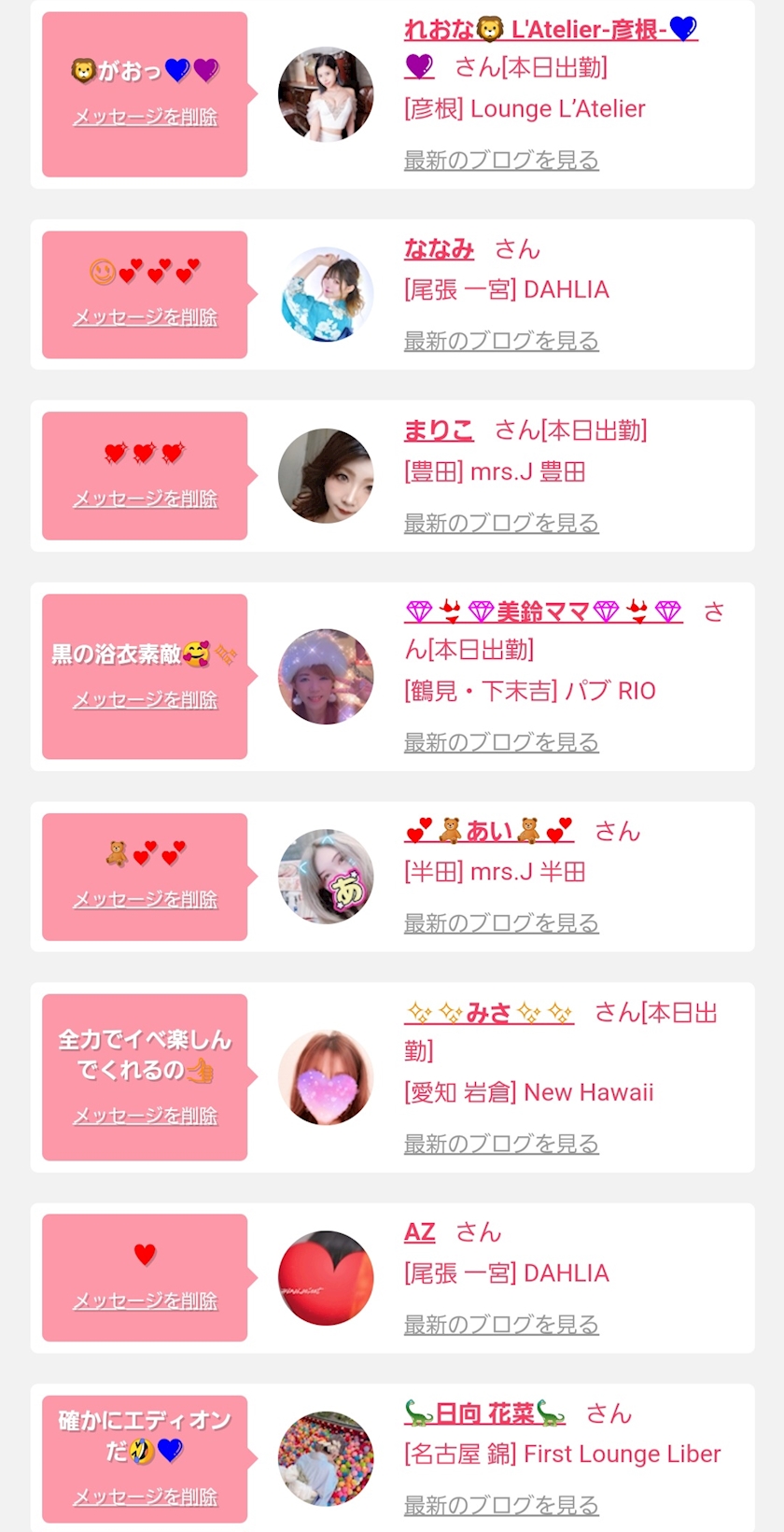View ななみ's latest blog

(x=501, y=341)
